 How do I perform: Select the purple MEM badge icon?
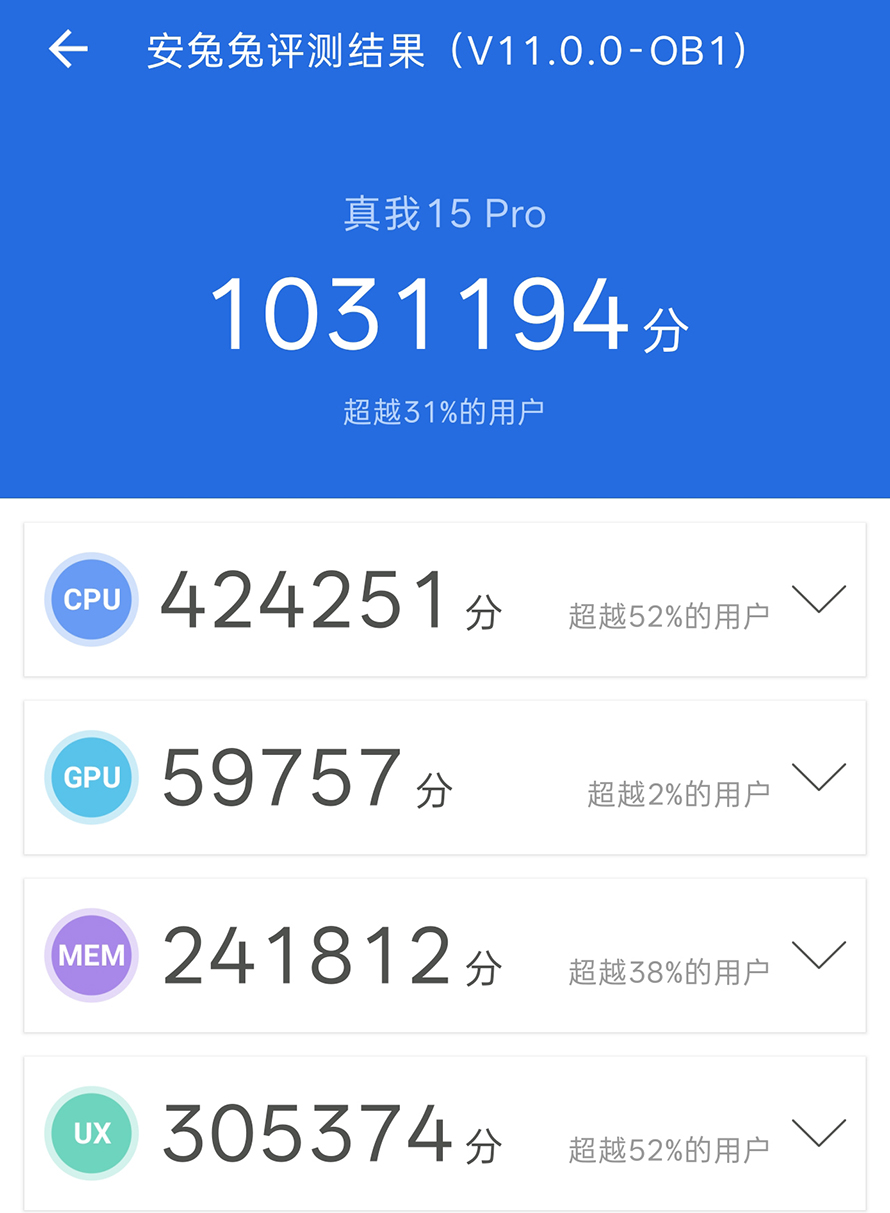[91, 955]
